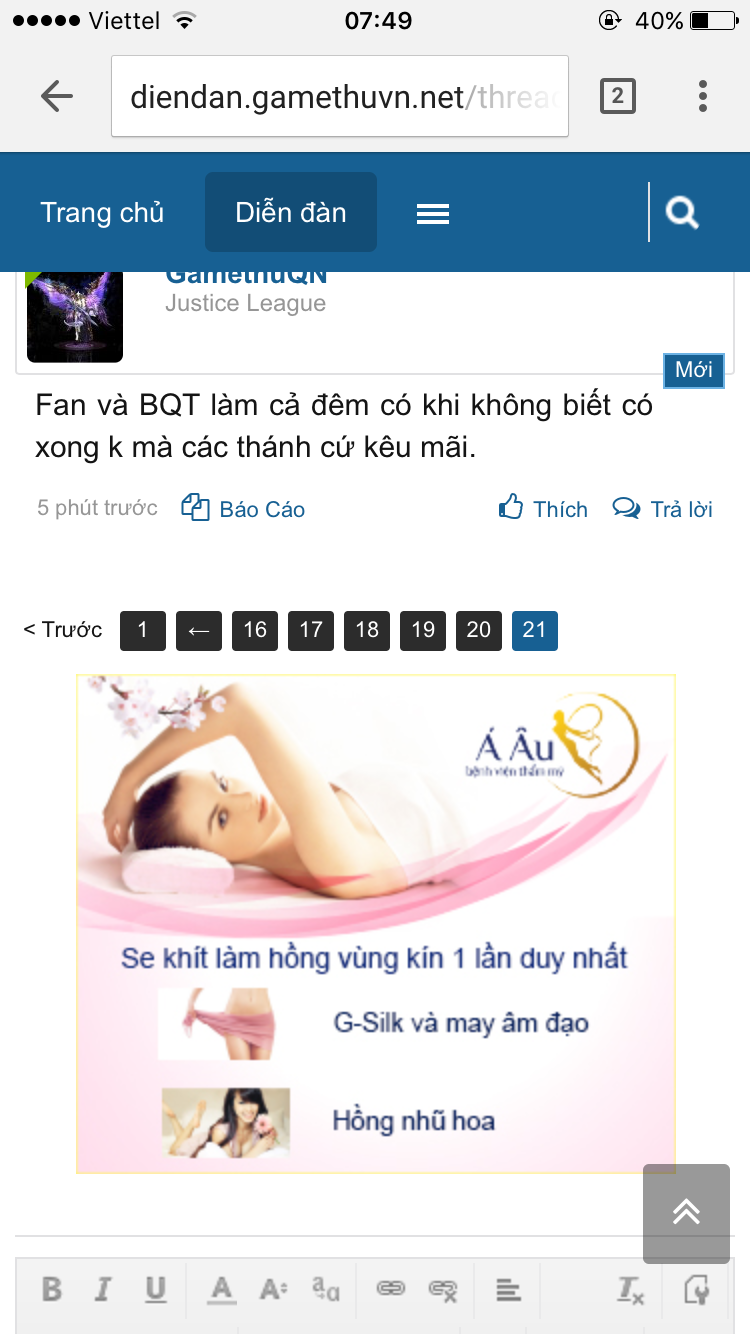Open the forum search icon

click(x=682, y=212)
